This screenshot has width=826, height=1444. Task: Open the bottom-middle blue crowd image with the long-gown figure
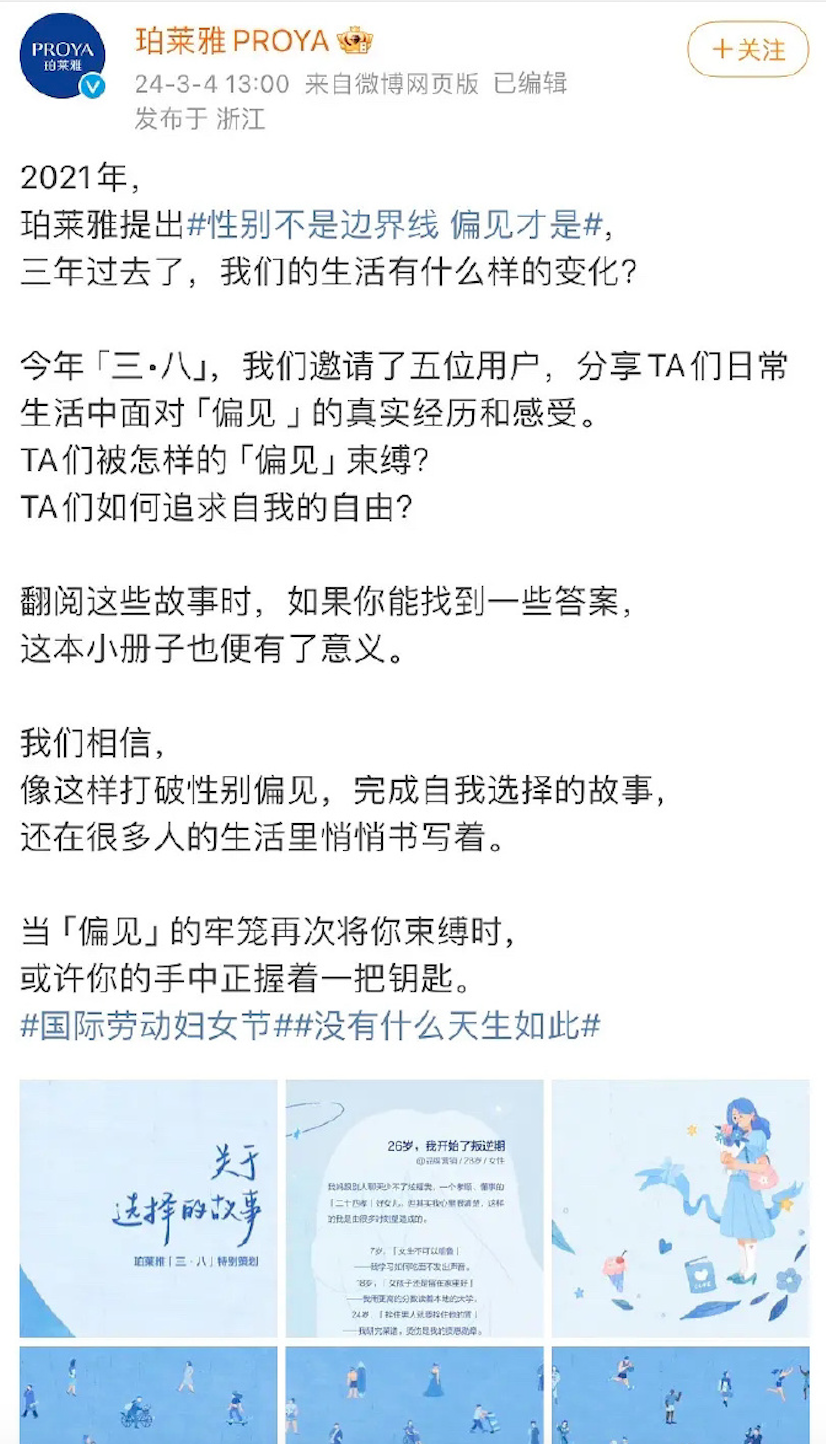pyautogui.click(x=414, y=1395)
